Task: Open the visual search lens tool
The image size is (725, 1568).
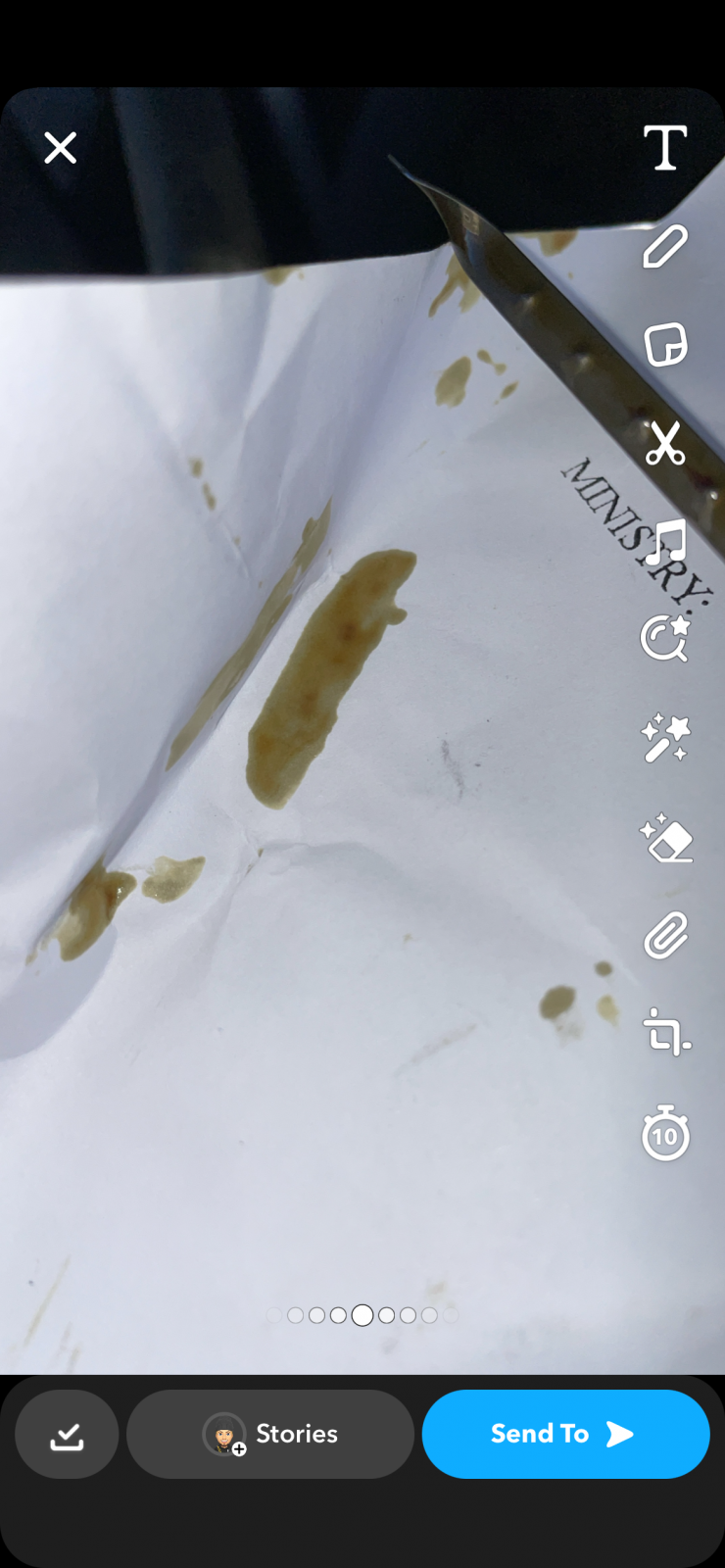Action: pos(665,639)
